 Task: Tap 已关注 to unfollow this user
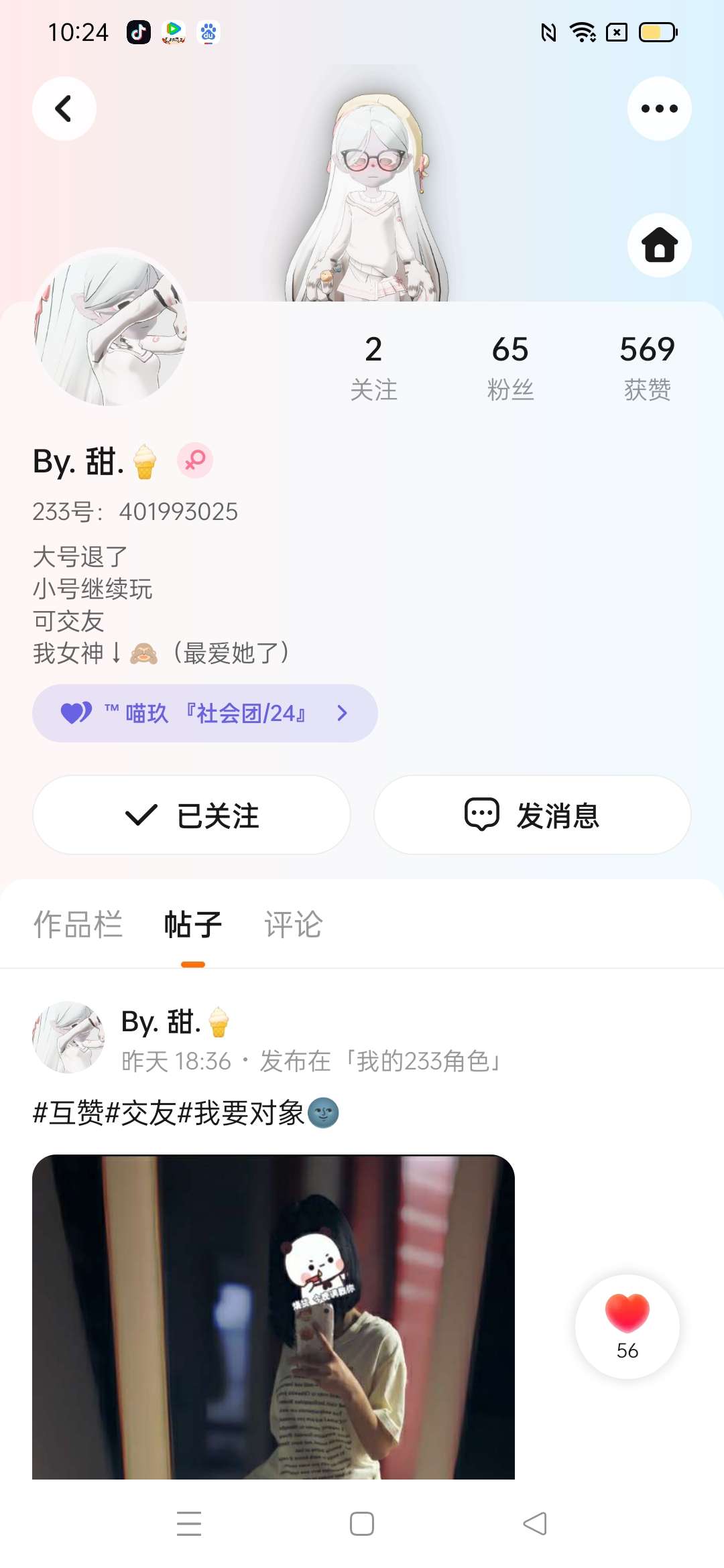coord(192,815)
